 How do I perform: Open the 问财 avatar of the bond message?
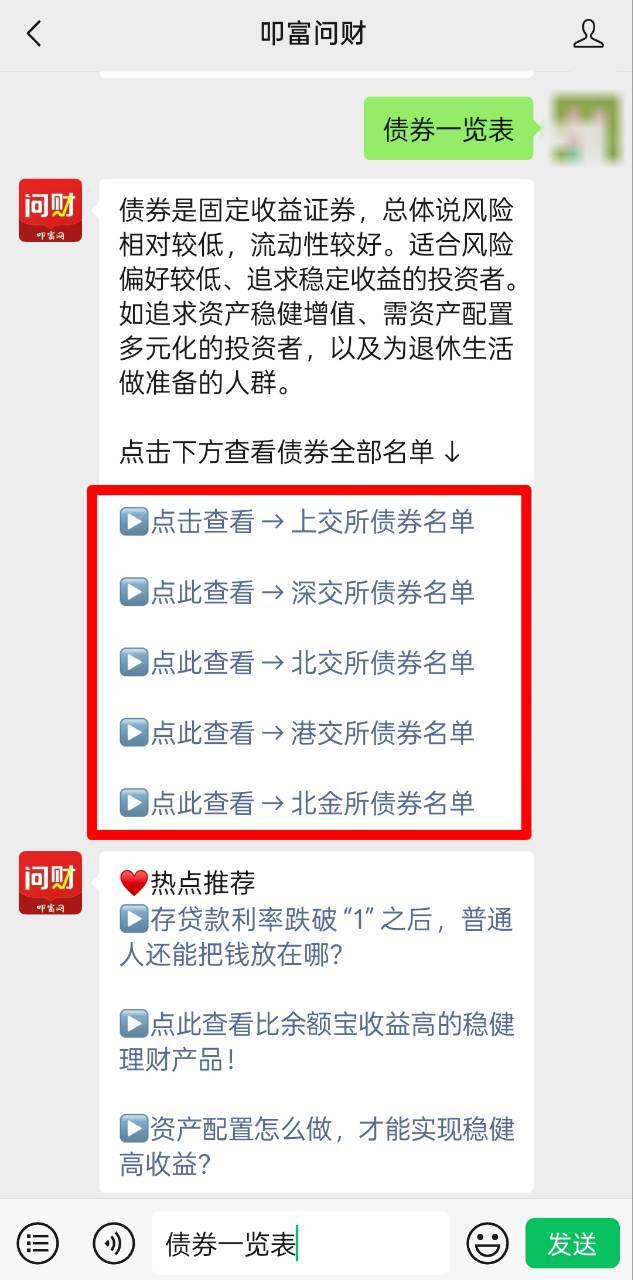[50, 210]
